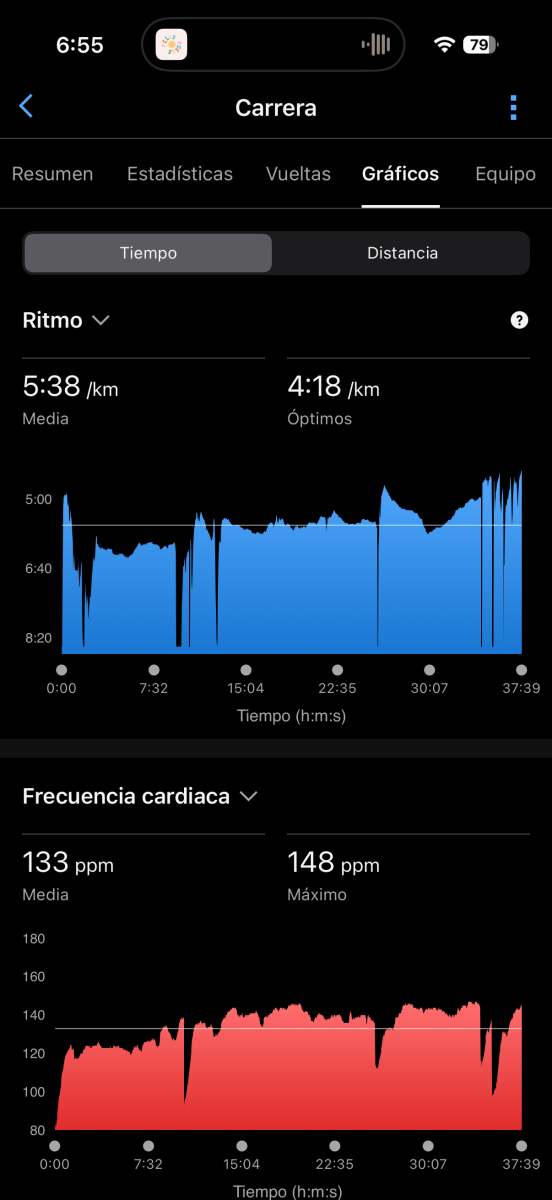Open the three-dot overflow menu
This screenshot has height=1200, width=552.
click(513, 107)
